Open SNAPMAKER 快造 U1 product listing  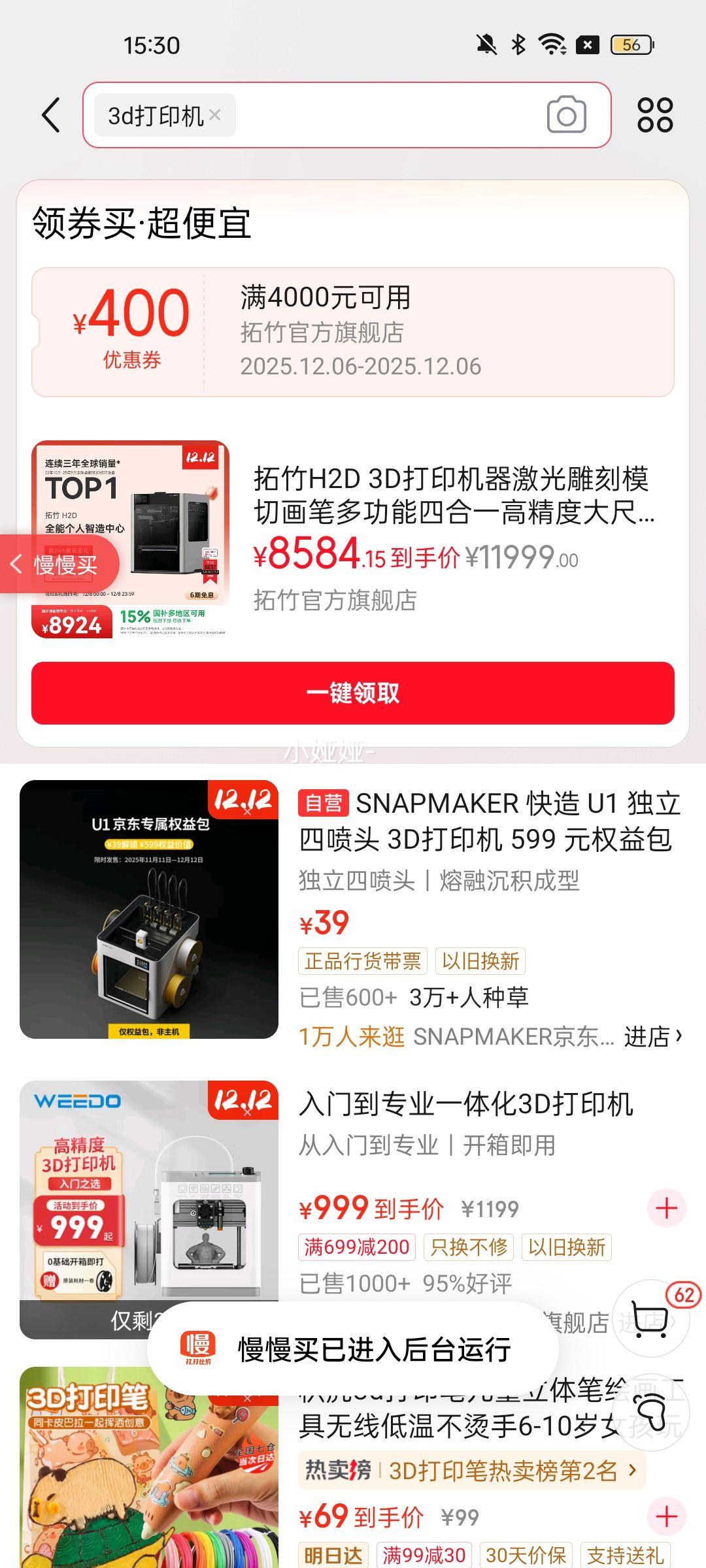[x=489, y=821]
